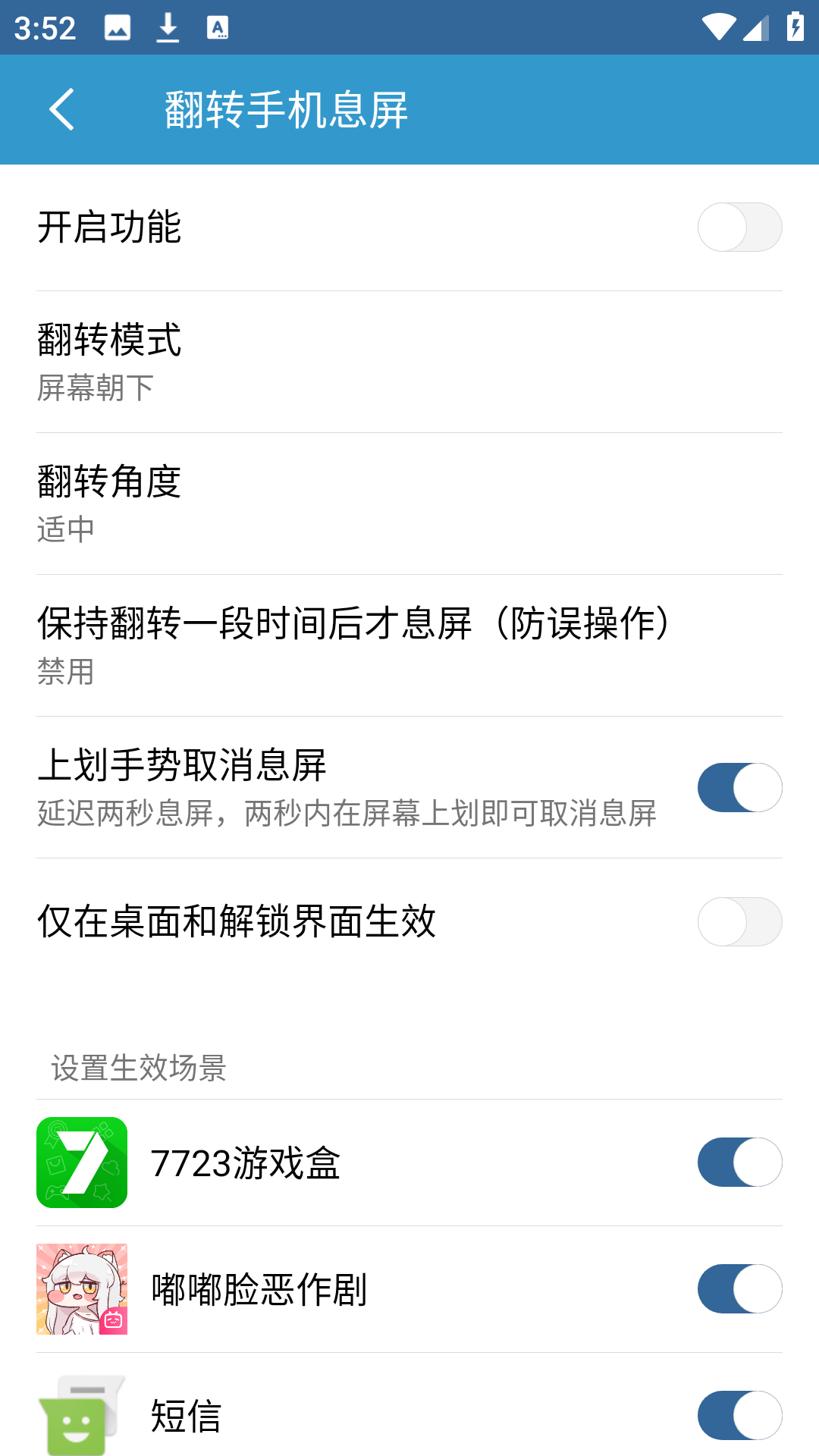The width and height of the screenshot is (819, 1456).
Task: Click the green 短信 messaging icon
Action: tap(83, 1415)
